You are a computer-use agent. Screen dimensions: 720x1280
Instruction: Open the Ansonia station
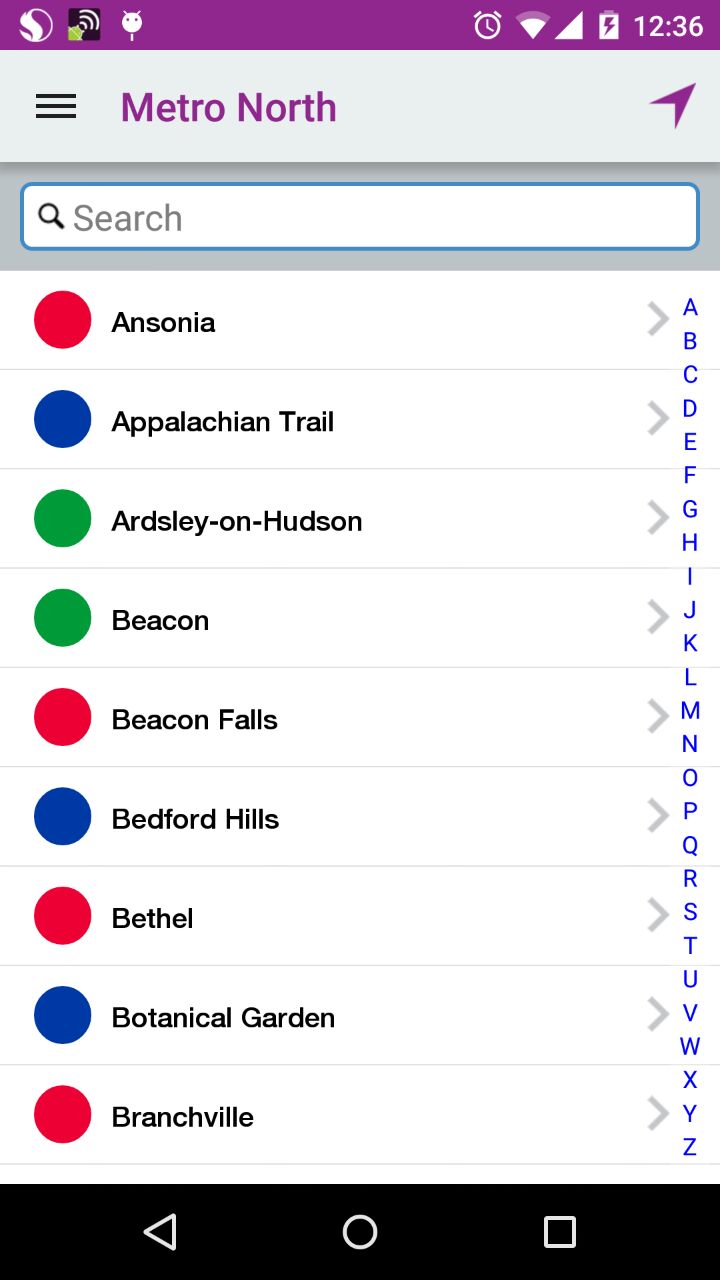pyautogui.click(x=330, y=321)
